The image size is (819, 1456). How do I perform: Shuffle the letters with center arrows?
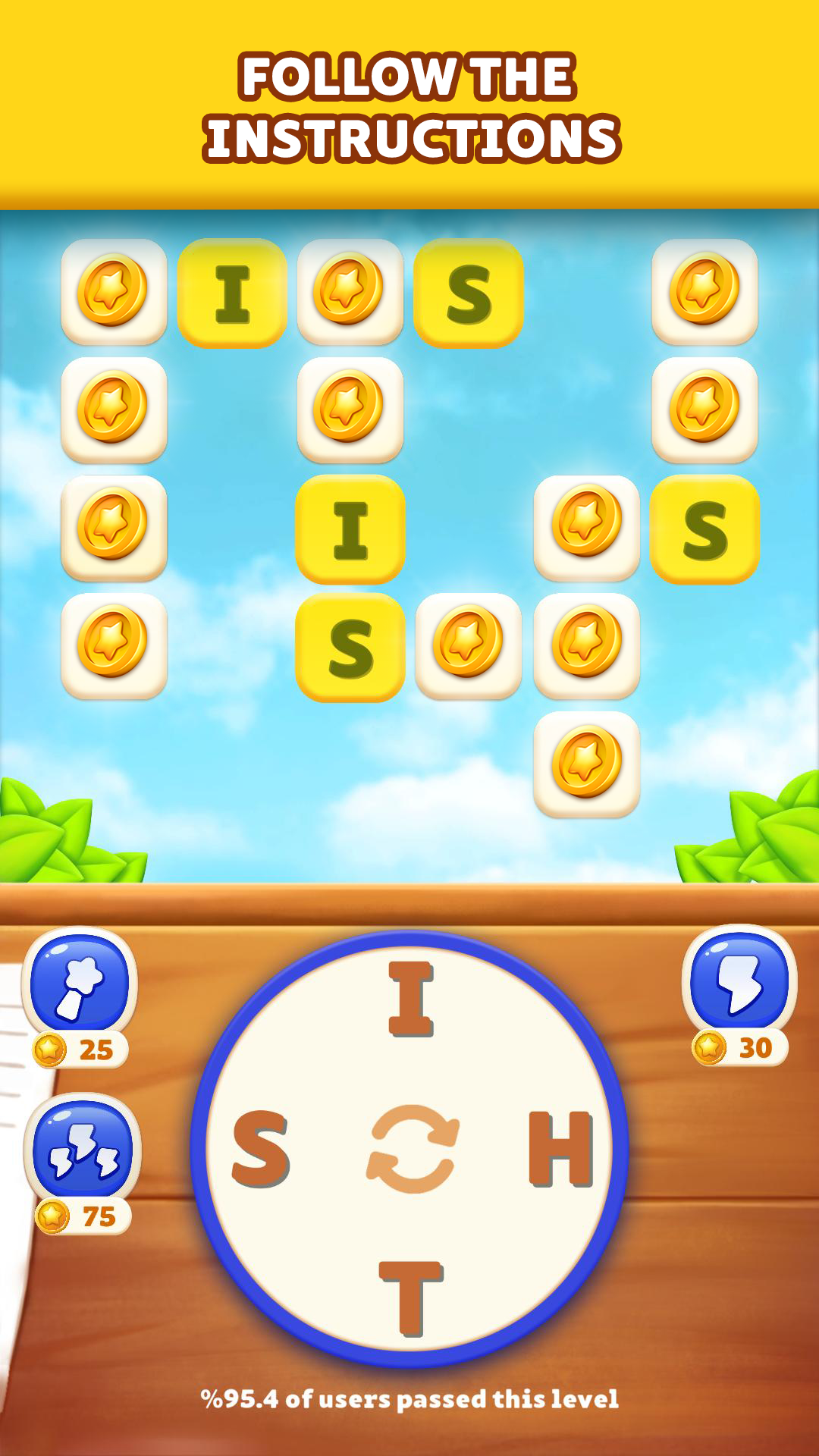tap(413, 1149)
